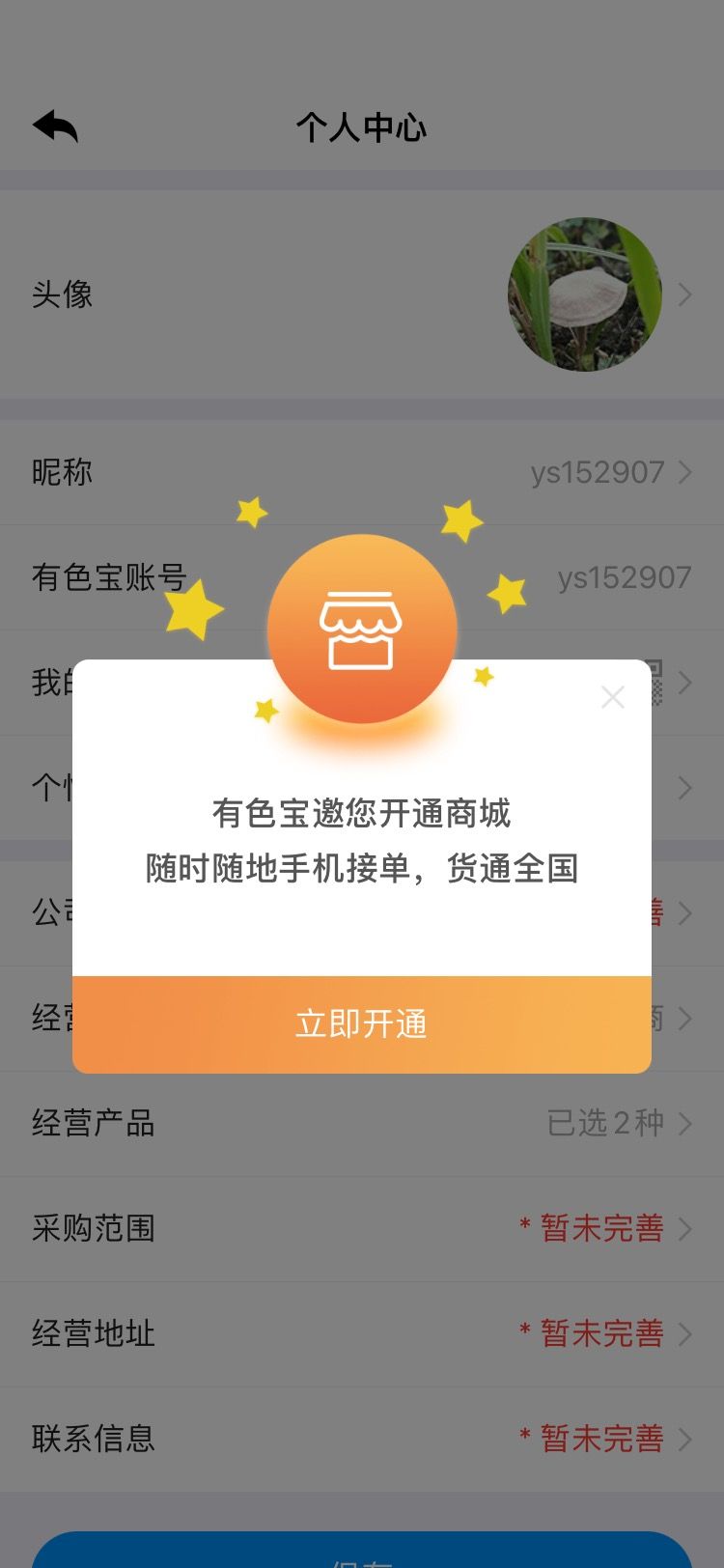Go back using the top-left arrow
724x1568 pixels.
click(55, 126)
